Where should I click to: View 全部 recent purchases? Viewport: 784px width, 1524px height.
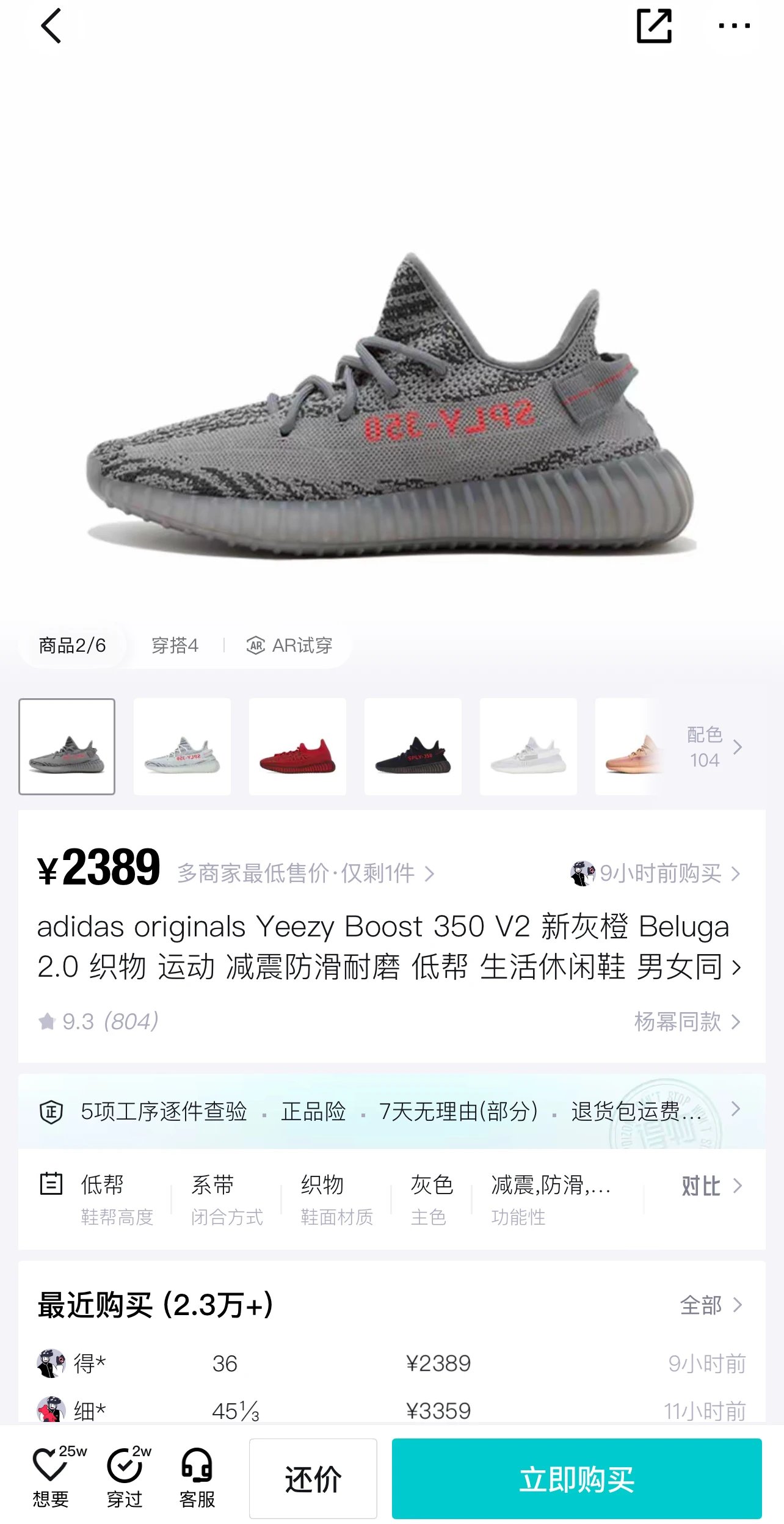coord(711,1305)
